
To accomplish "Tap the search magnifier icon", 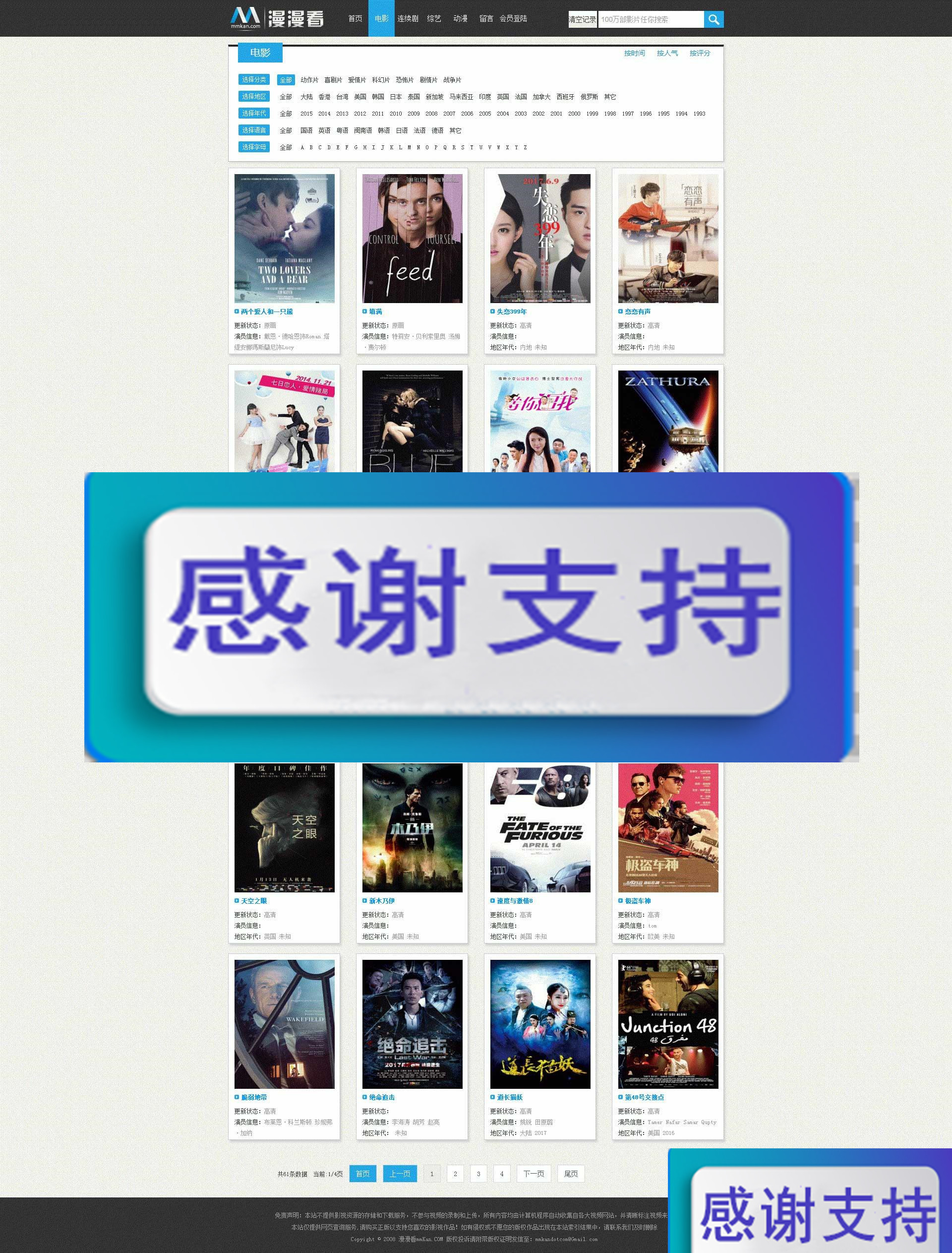I will [714, 19].
